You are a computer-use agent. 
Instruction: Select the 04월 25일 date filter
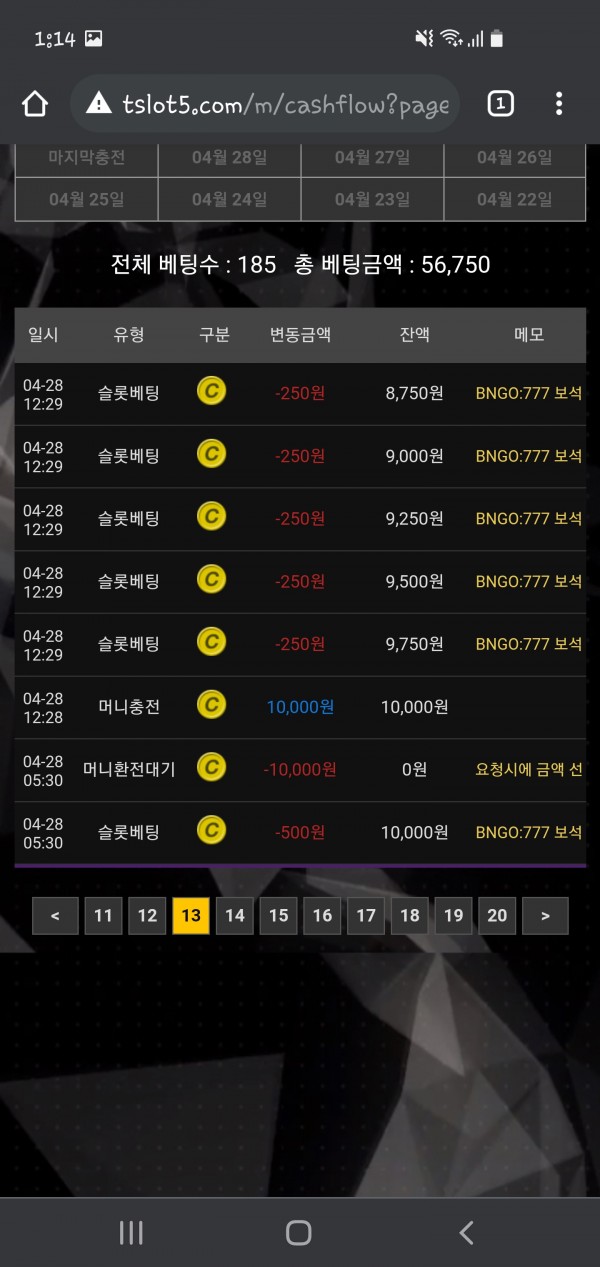click(86, 199)
